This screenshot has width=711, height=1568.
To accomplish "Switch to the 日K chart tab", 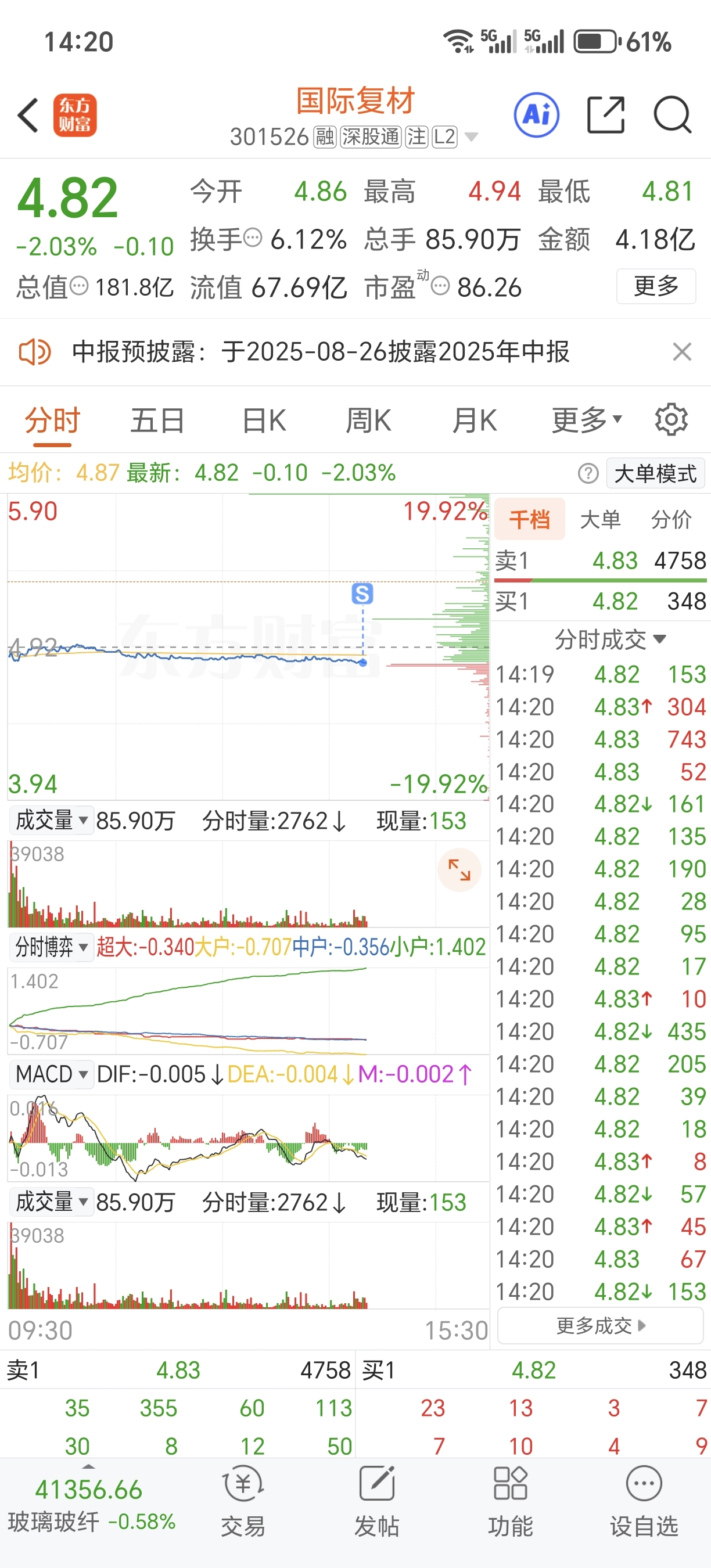I will tap(264, 420).
